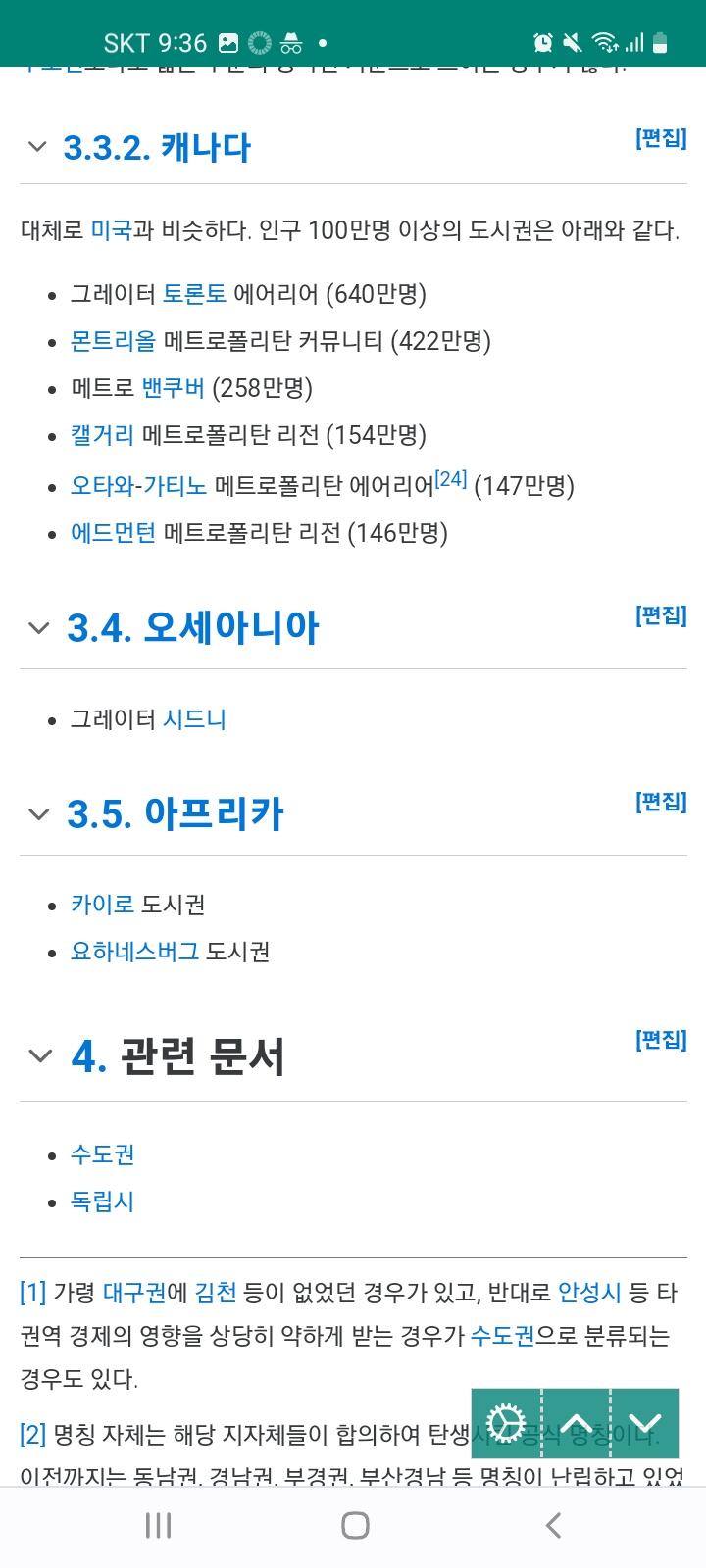Jump to bottom with the down arrow
Viewport: 706px width, 1568px height.
point(644,1423)
